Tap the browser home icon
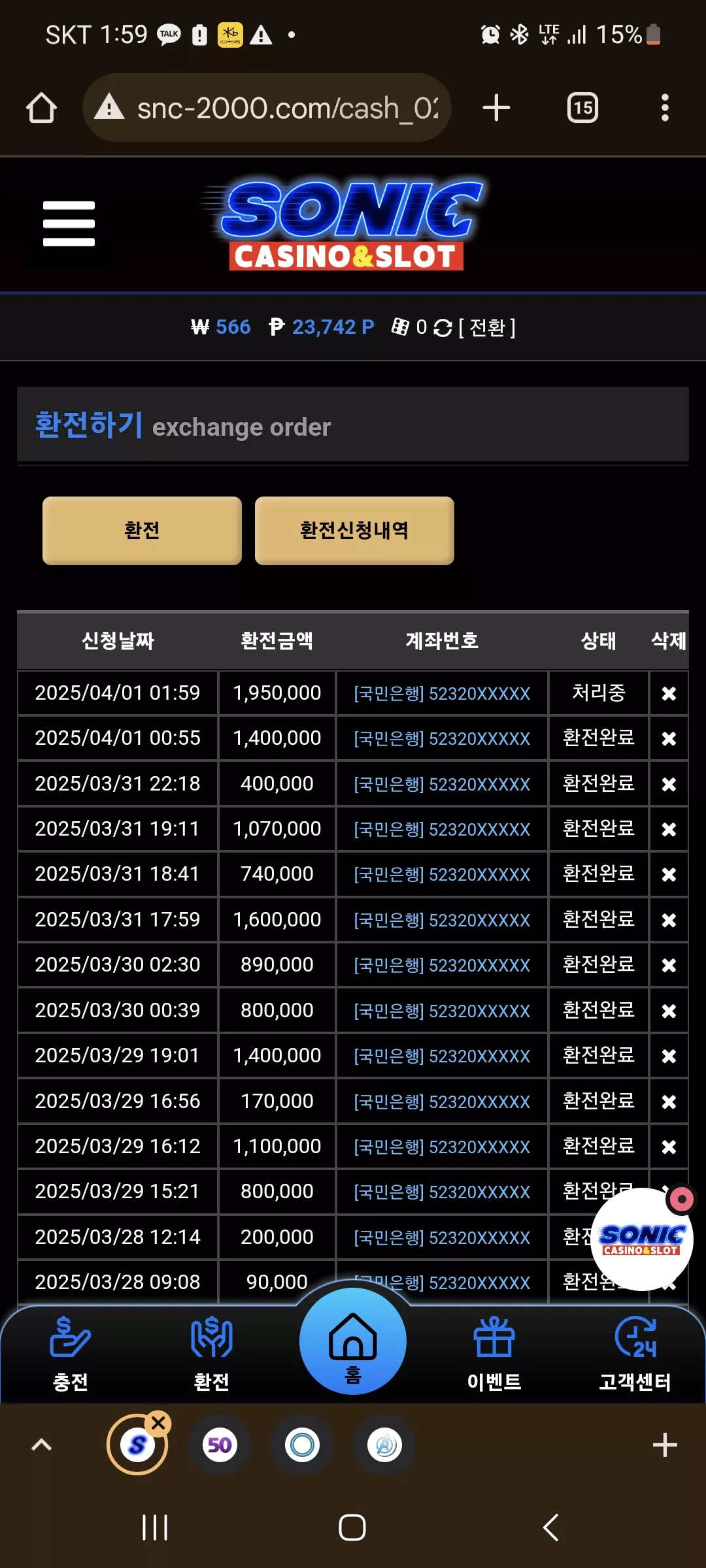 pos(41,108)
